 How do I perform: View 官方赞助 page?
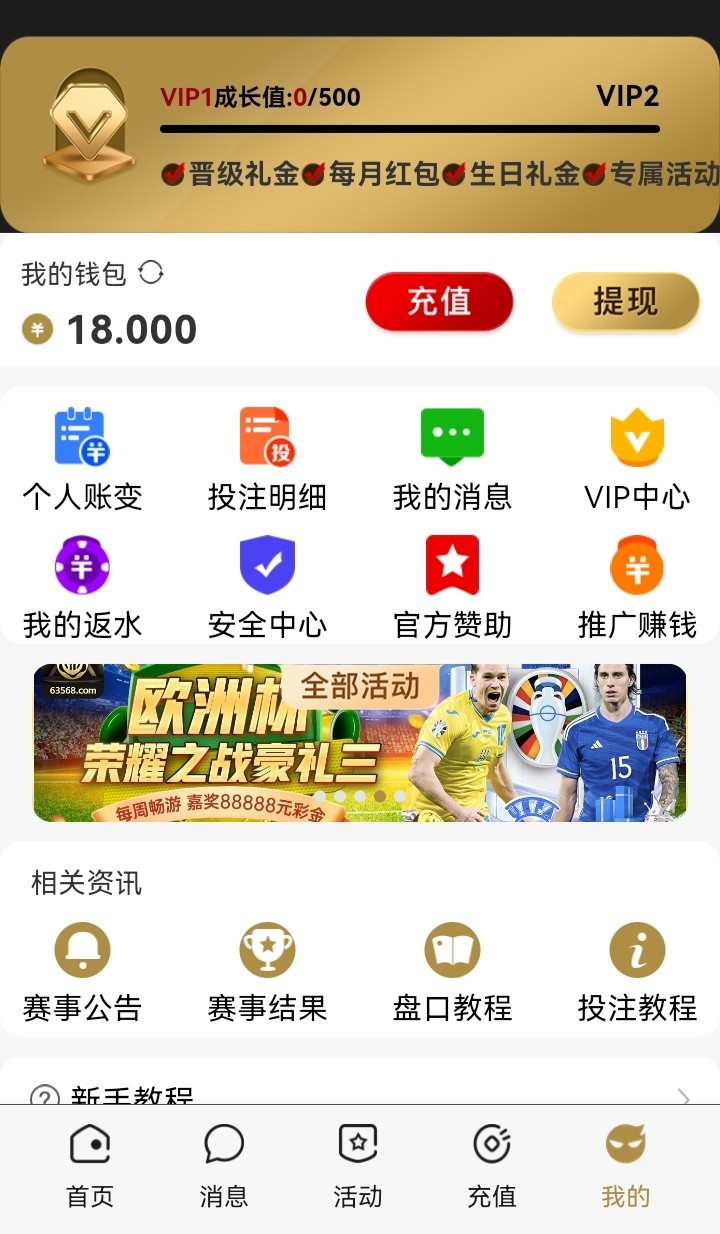(x=452, y=587)
